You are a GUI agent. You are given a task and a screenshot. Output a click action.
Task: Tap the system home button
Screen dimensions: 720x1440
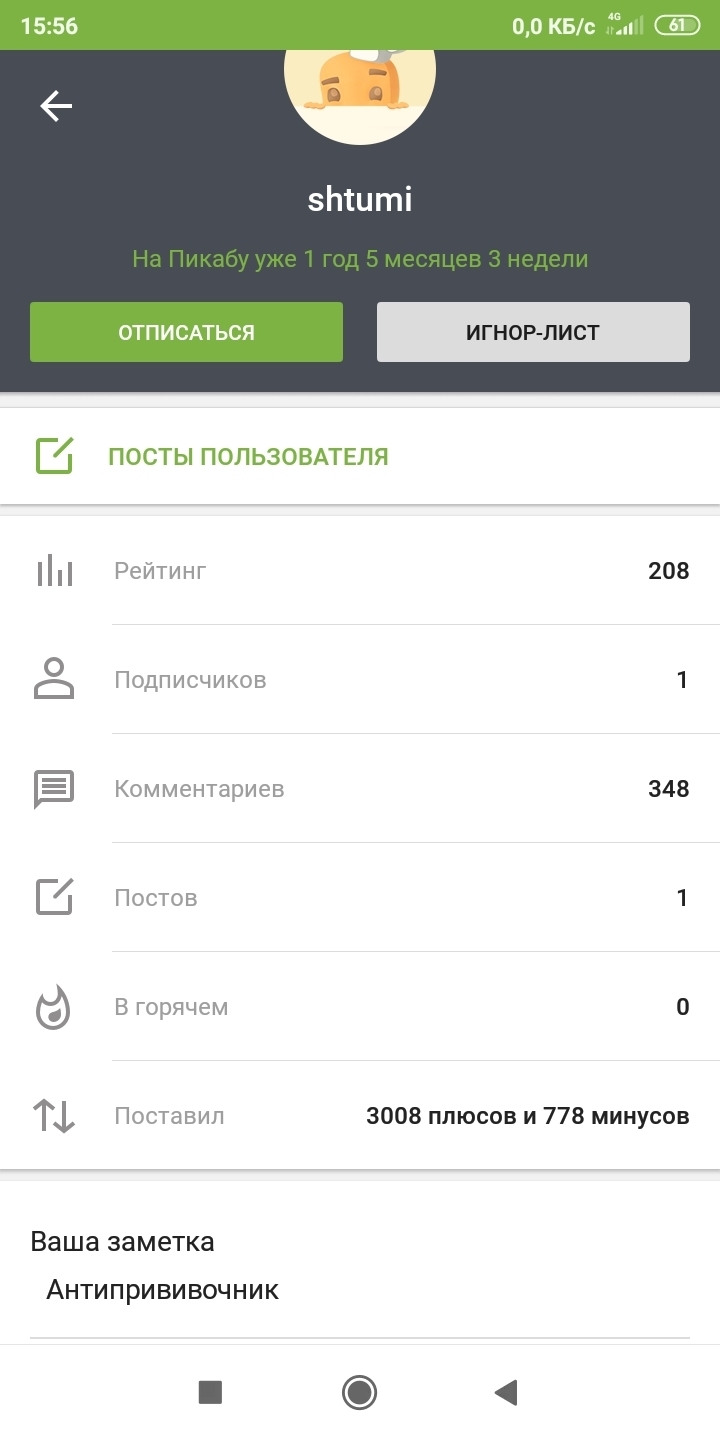tap(359, 1392)
